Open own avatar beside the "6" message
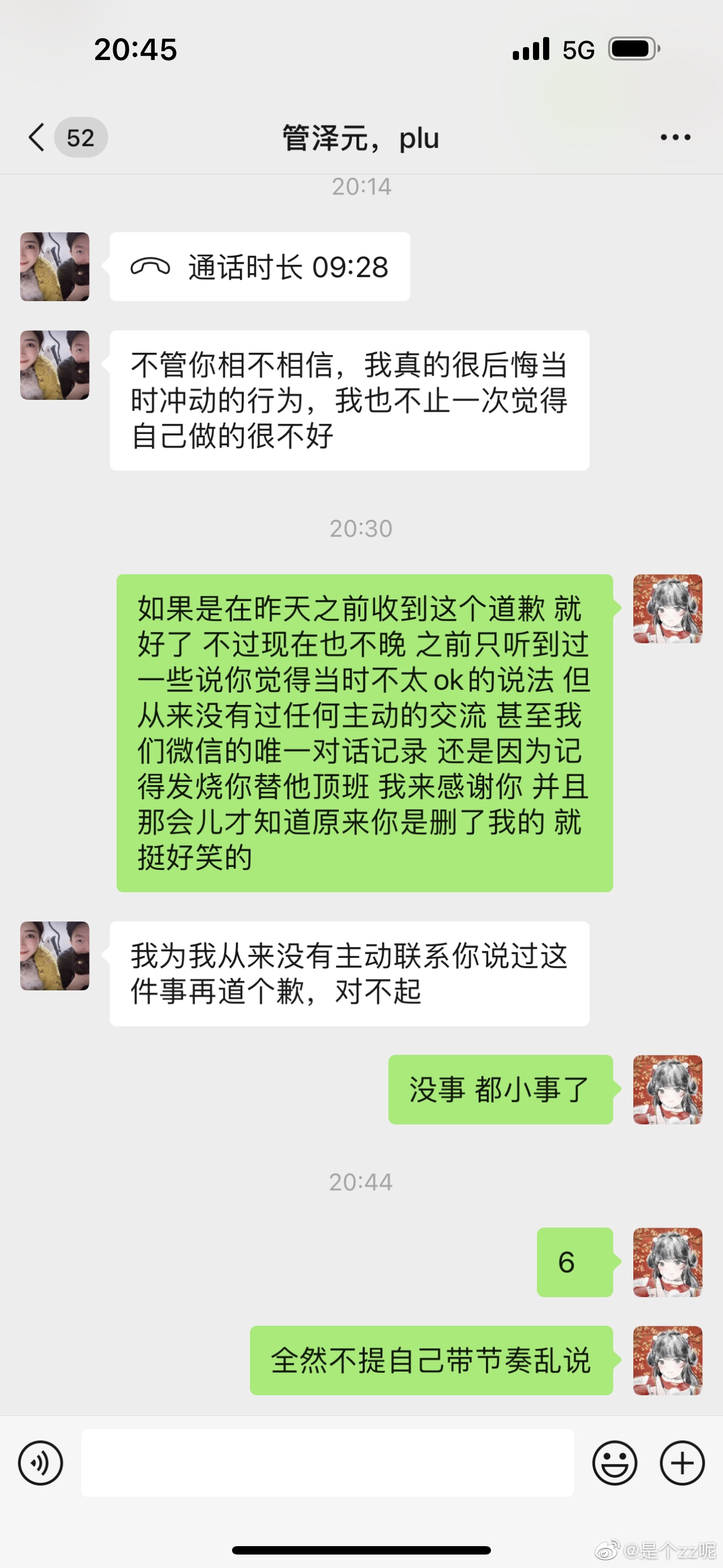723x1568 pixels. click(x=668, y=1262)
